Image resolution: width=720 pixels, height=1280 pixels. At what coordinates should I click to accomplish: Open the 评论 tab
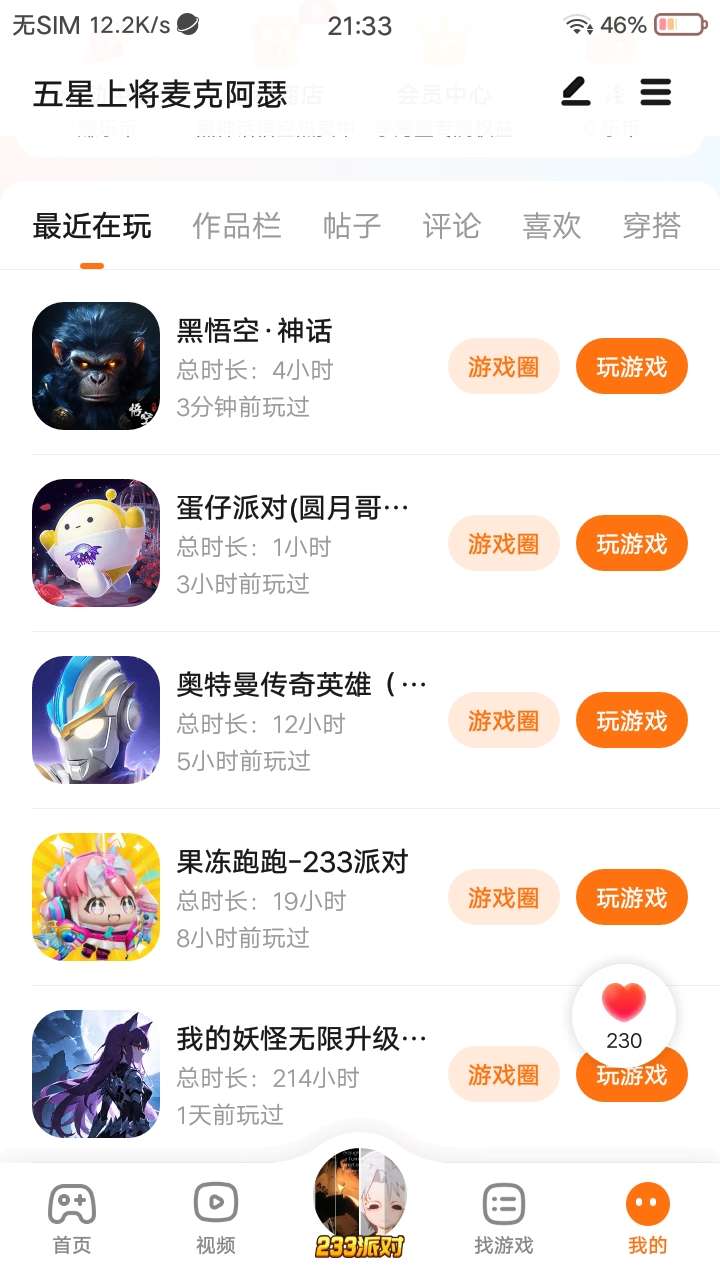[x=452, y=226]
